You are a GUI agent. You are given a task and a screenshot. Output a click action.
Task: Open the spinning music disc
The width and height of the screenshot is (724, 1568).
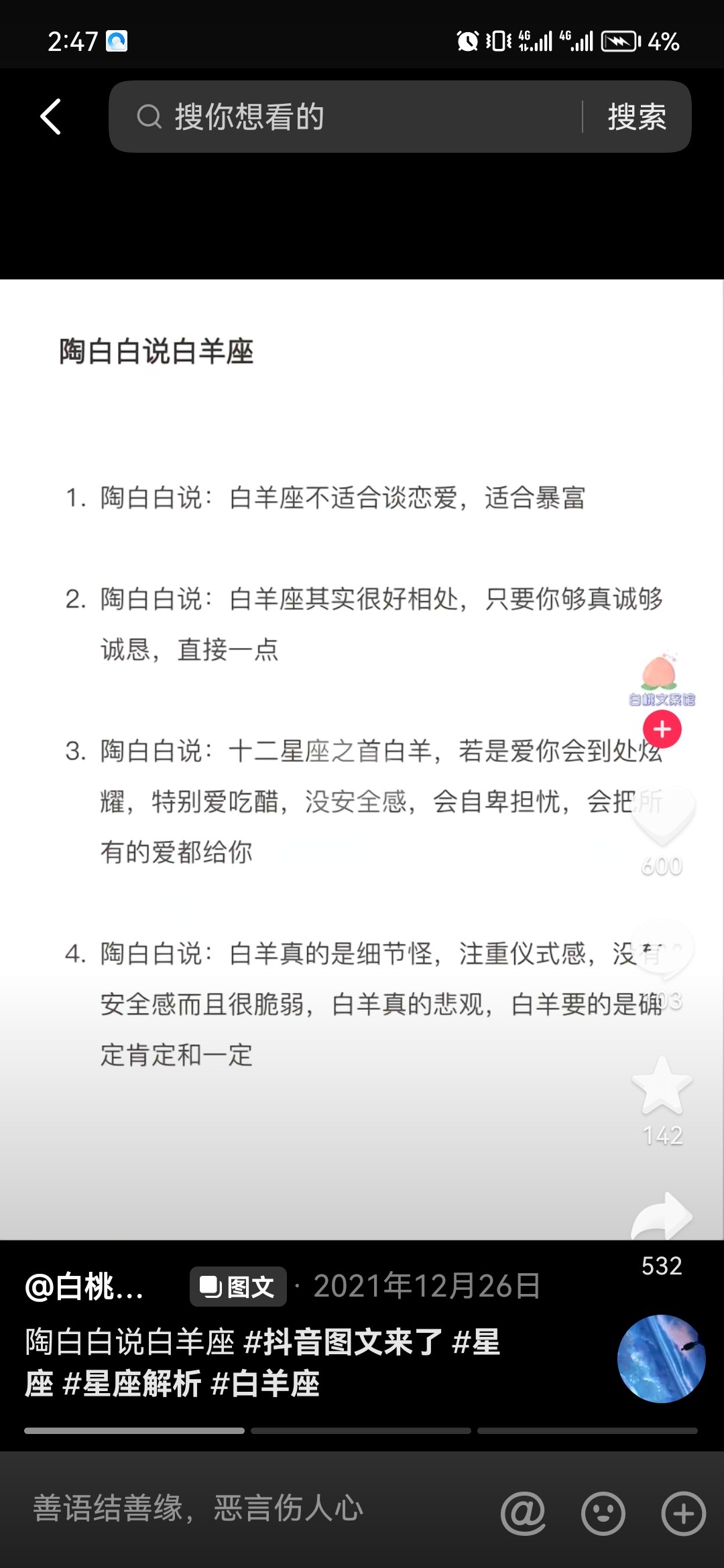662,1359
